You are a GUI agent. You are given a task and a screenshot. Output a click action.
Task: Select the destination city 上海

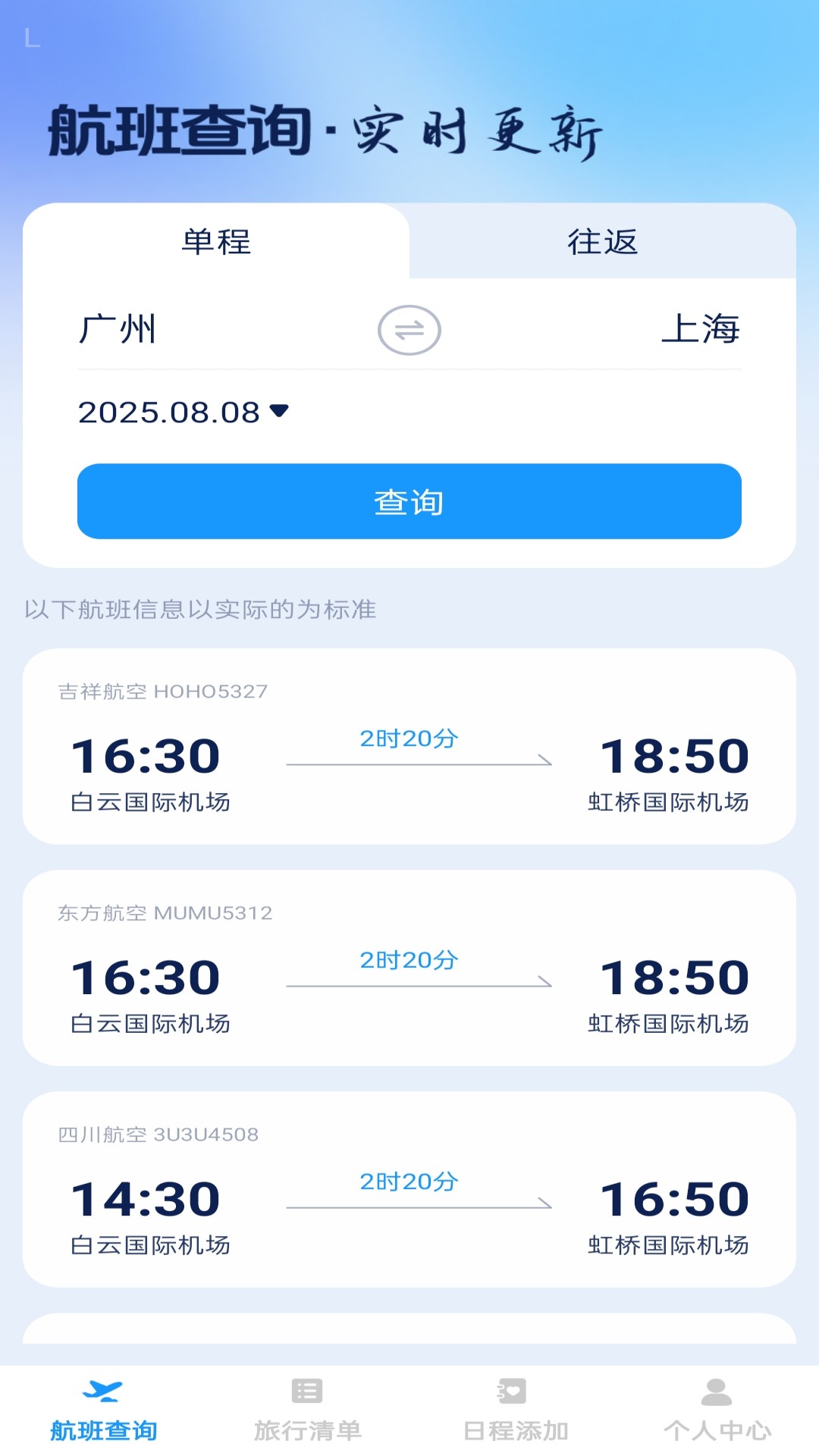coord(701,329)
